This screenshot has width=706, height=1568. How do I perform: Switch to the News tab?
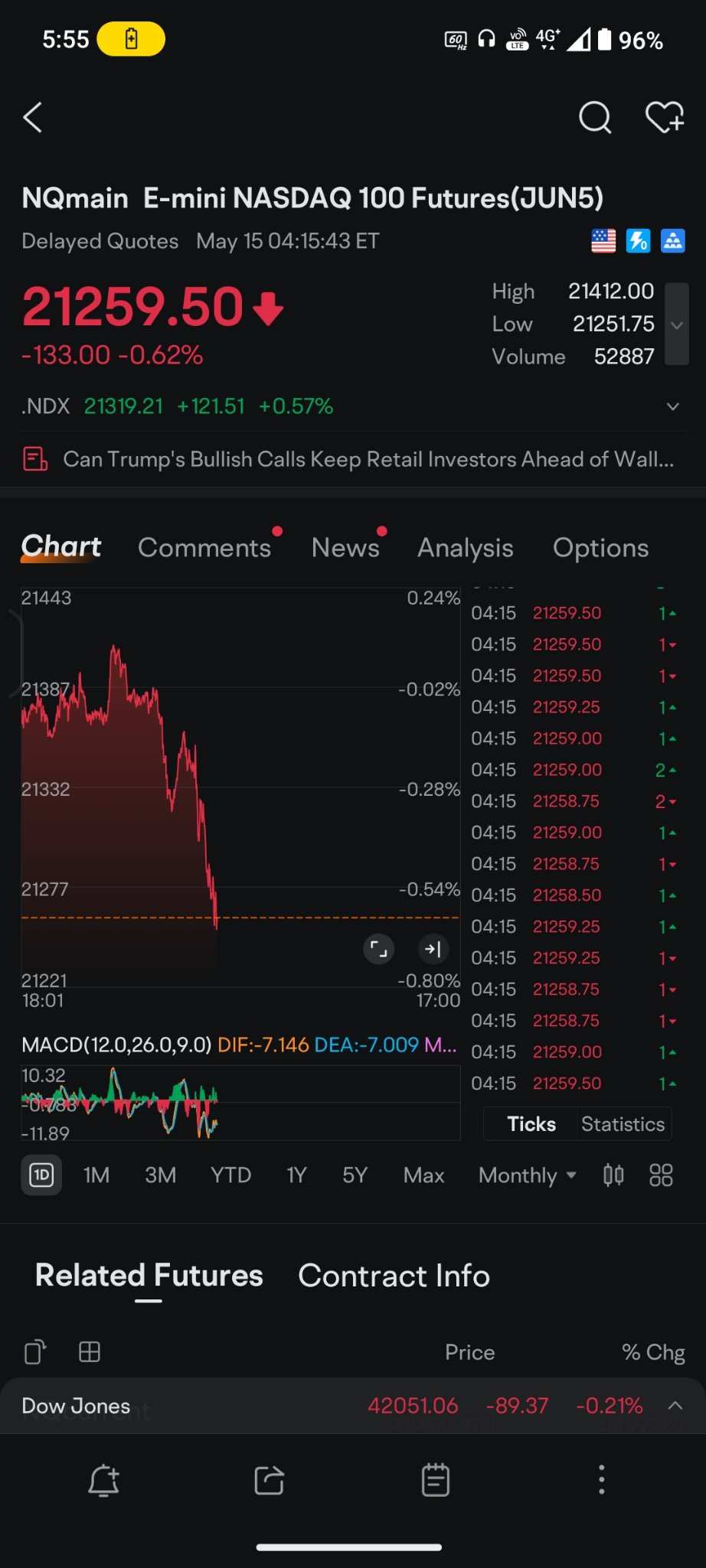345,548
